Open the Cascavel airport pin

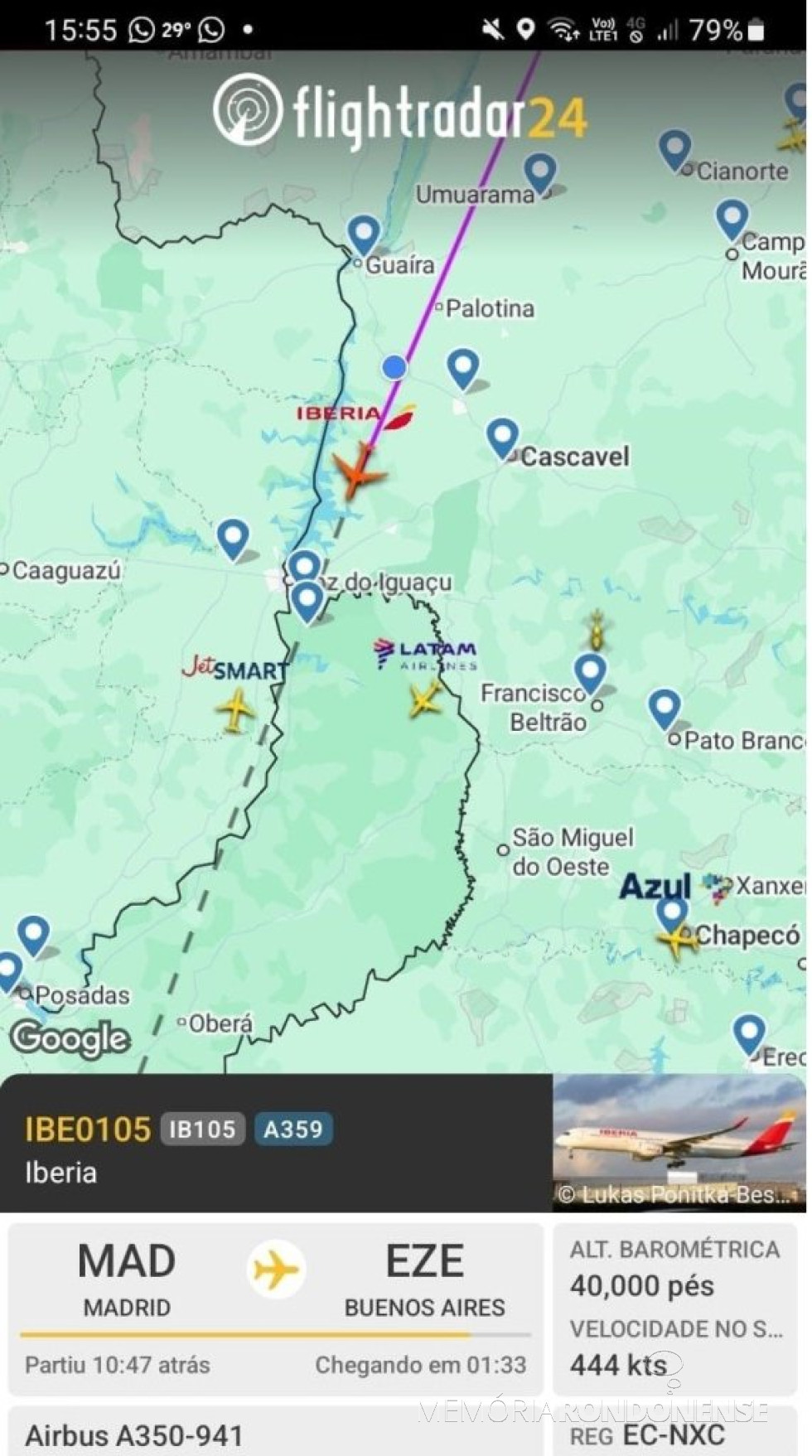[x=503, y=437]
